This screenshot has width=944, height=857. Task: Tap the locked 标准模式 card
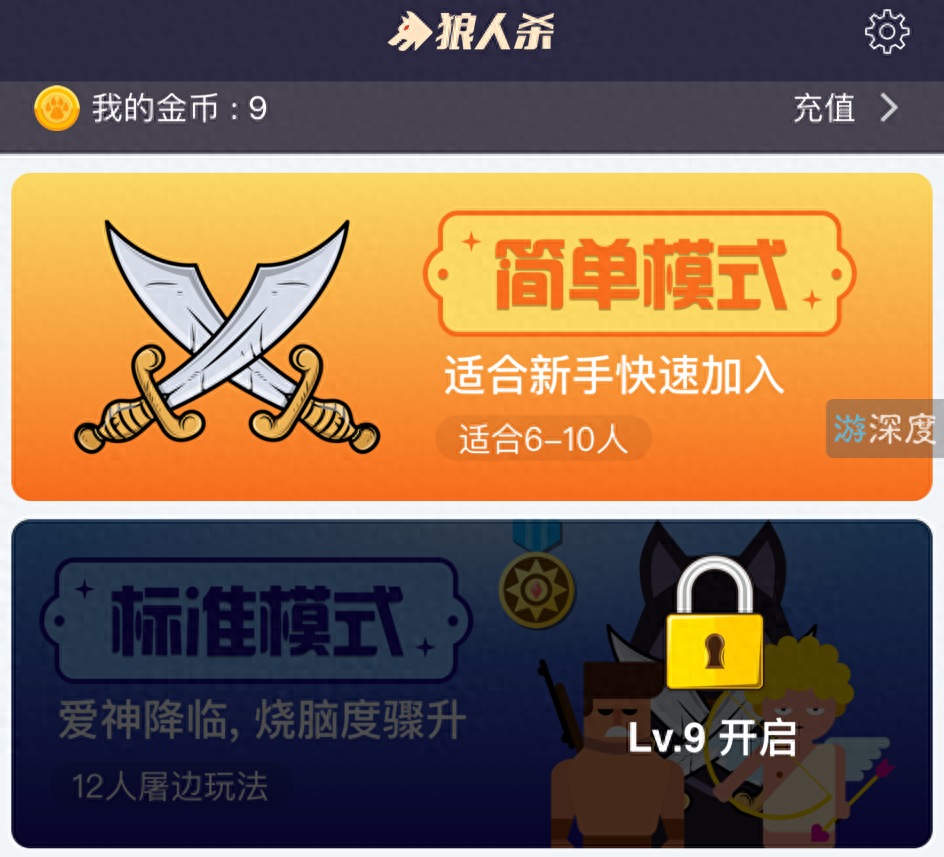click(471, 684)
